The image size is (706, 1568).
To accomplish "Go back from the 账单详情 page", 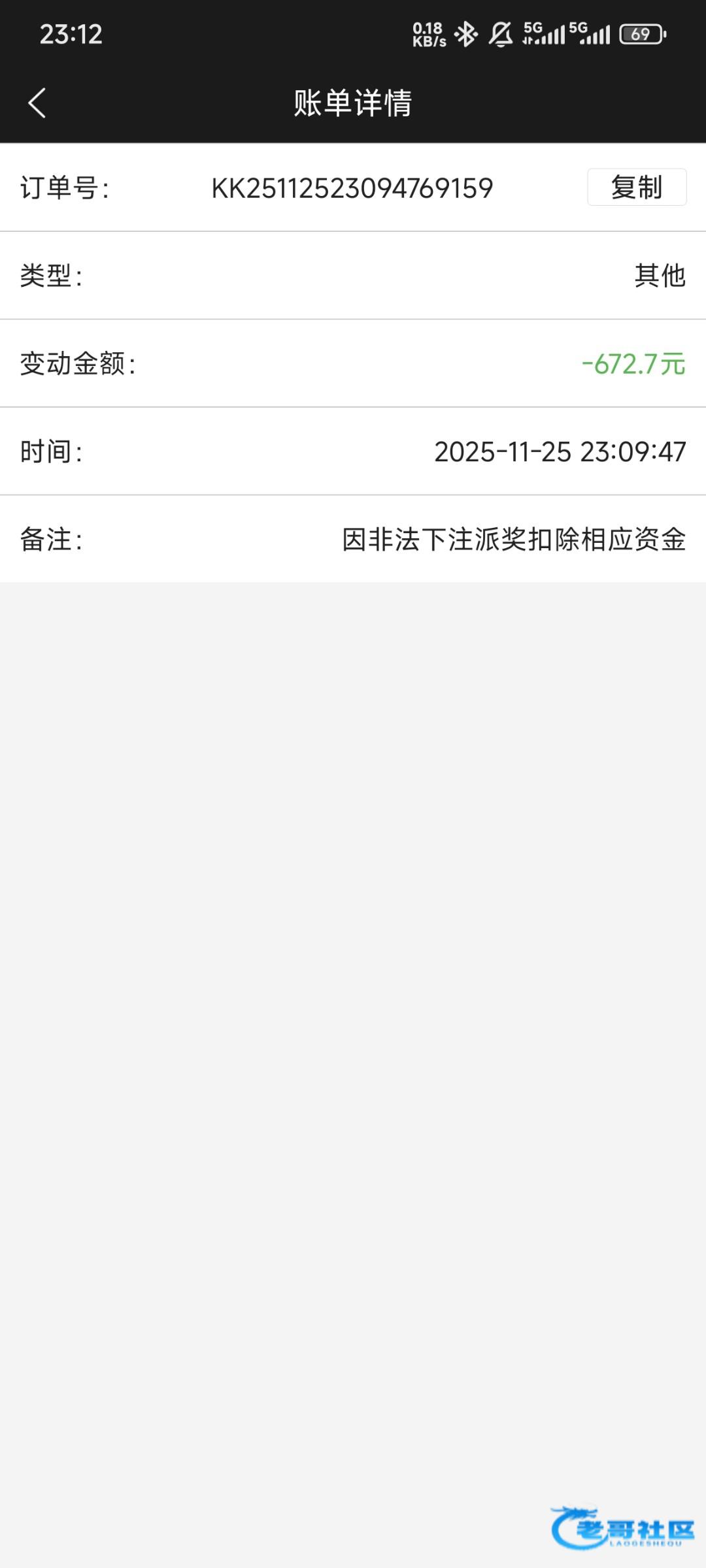I will pyautogui.click(x=37, y=103).
